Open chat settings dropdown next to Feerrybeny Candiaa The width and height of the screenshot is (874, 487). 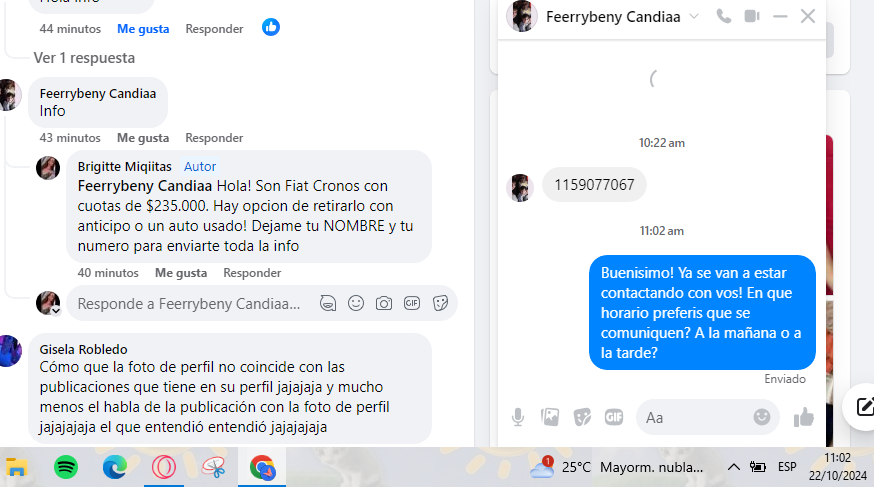695,16
